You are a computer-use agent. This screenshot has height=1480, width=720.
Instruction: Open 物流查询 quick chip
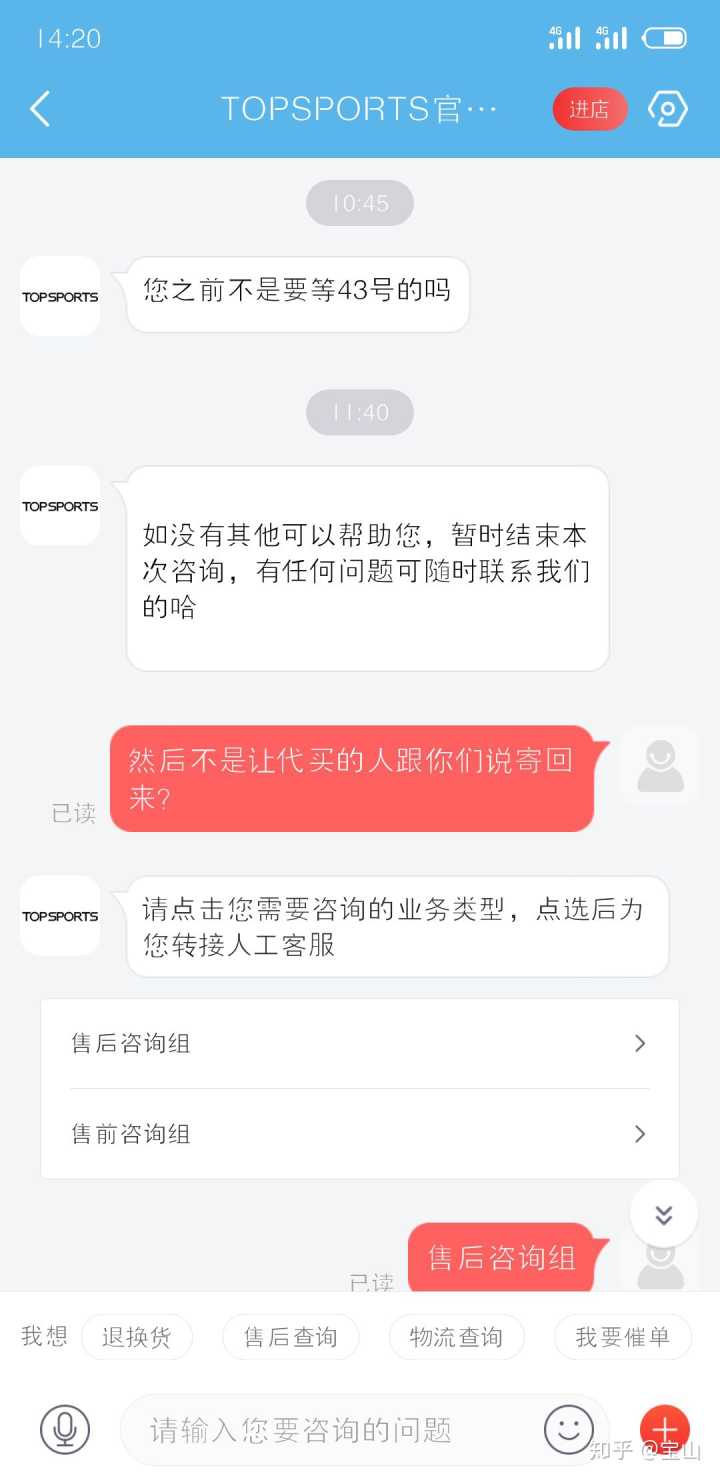[x=456, y=1337]
